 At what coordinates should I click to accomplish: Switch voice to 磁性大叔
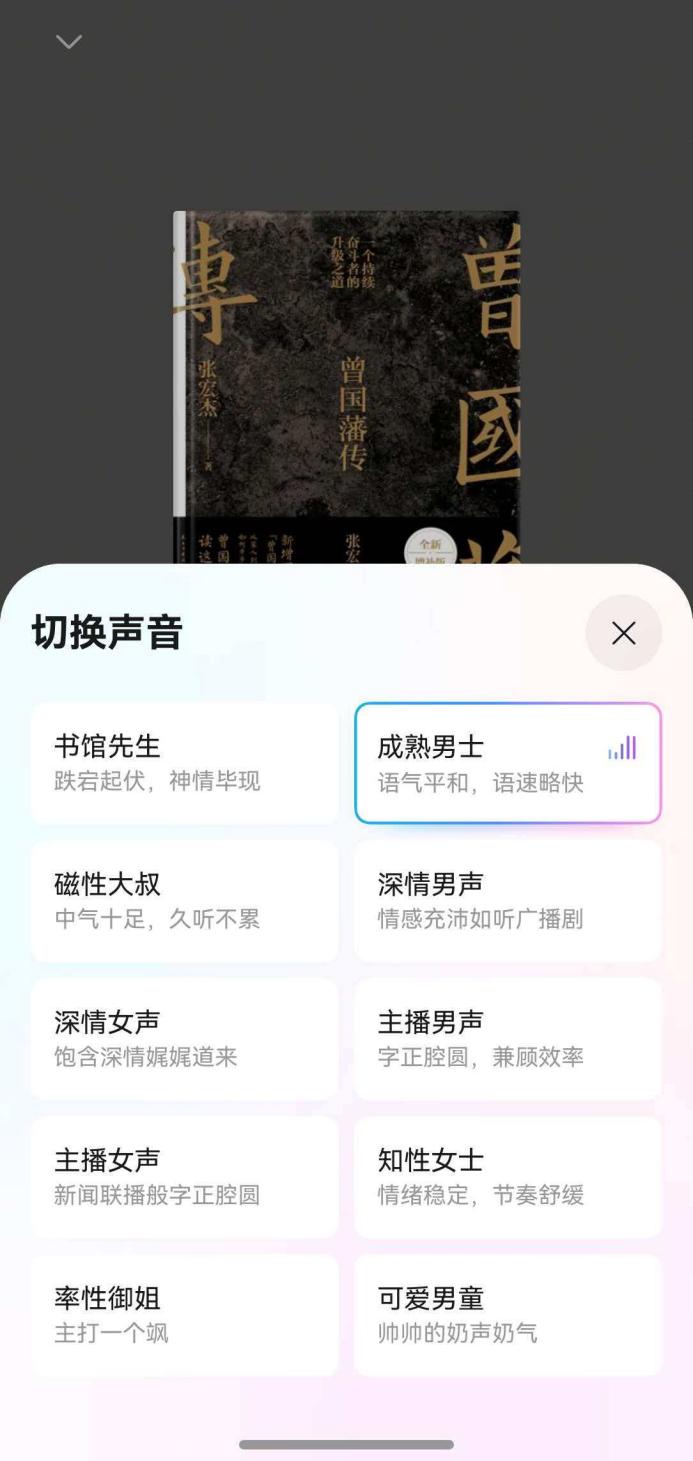[185, 901]
